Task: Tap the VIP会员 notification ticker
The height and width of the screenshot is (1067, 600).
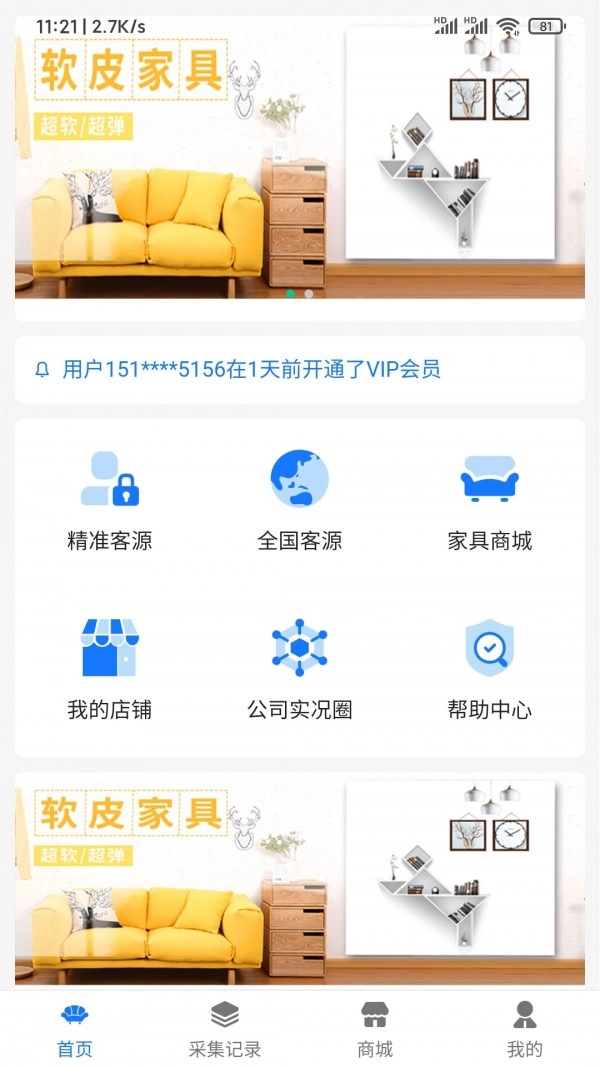Action: click(x=299, y=370)
